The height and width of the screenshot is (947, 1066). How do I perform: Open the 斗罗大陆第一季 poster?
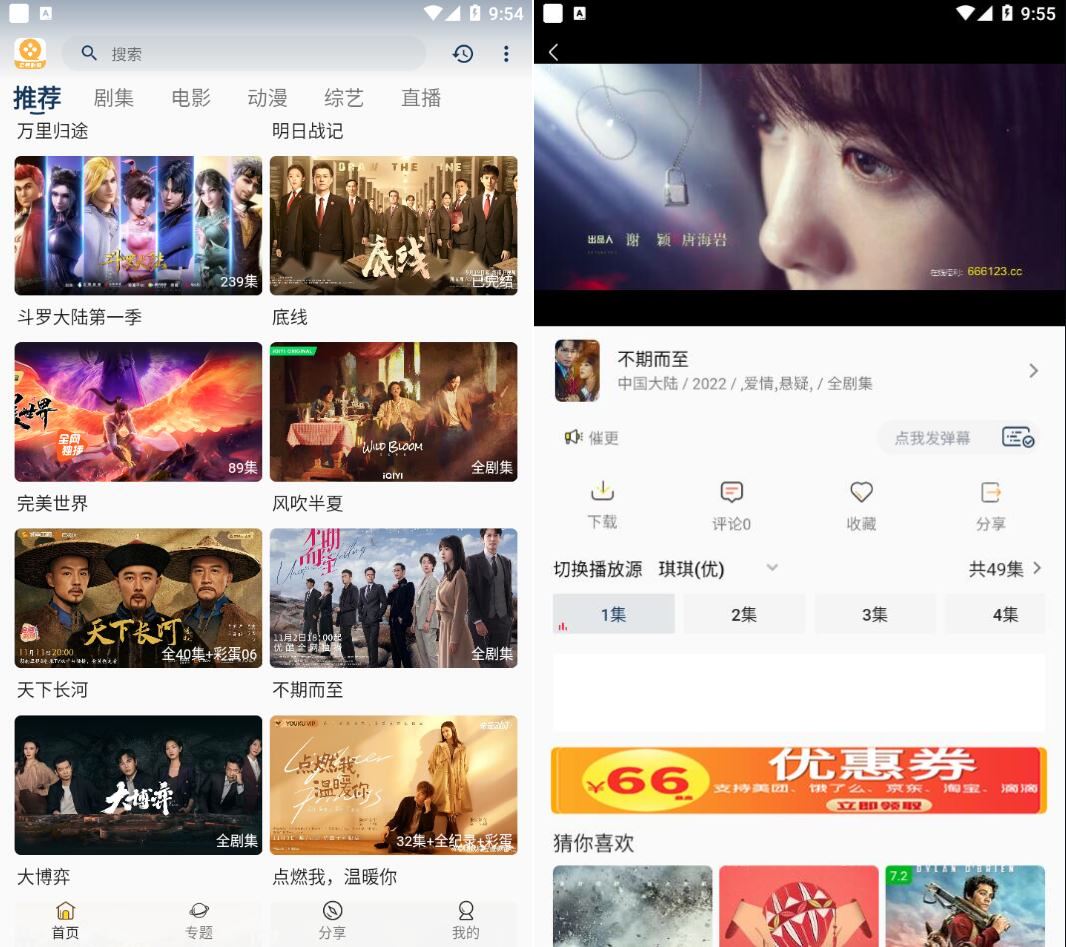(x=138, y=225)
